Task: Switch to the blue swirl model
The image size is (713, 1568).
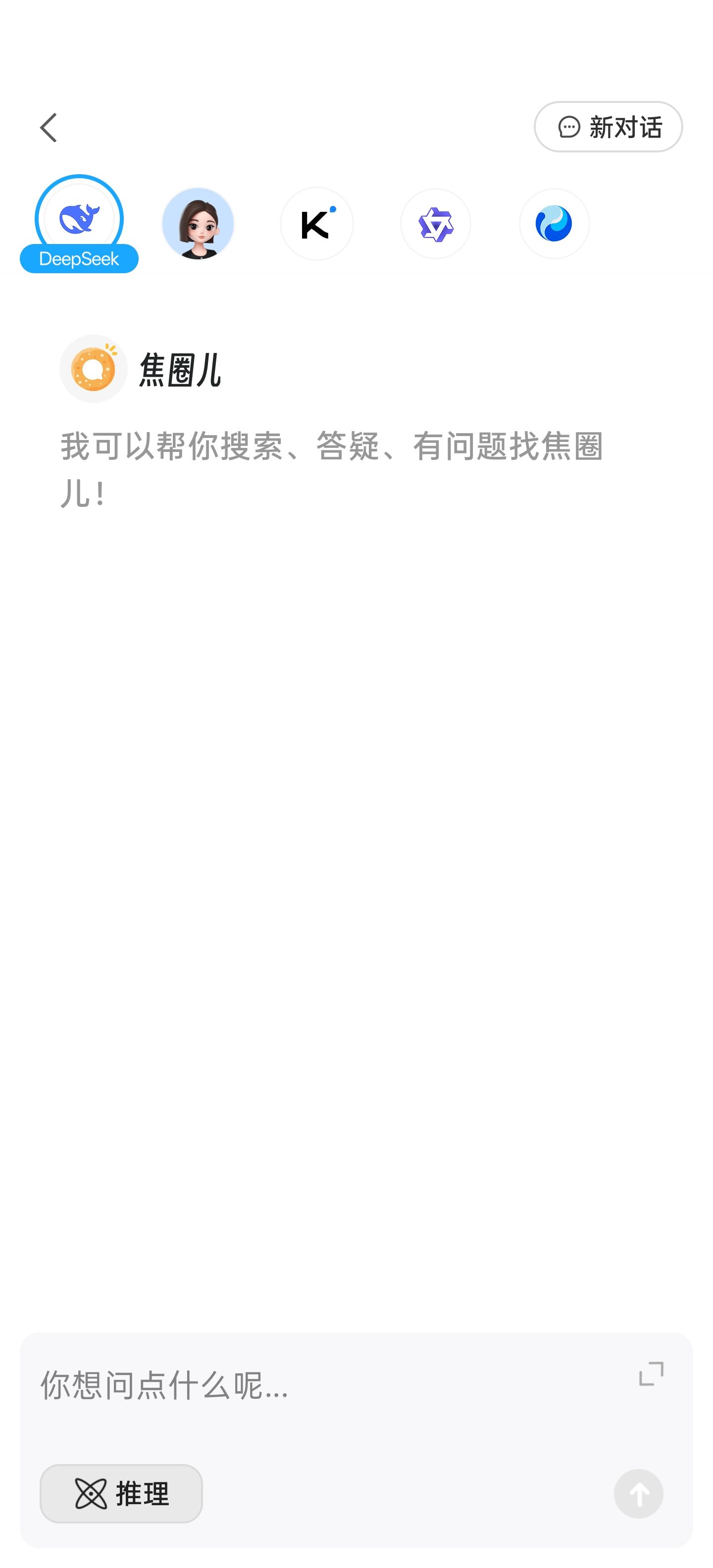Action: tap(554, 224)
